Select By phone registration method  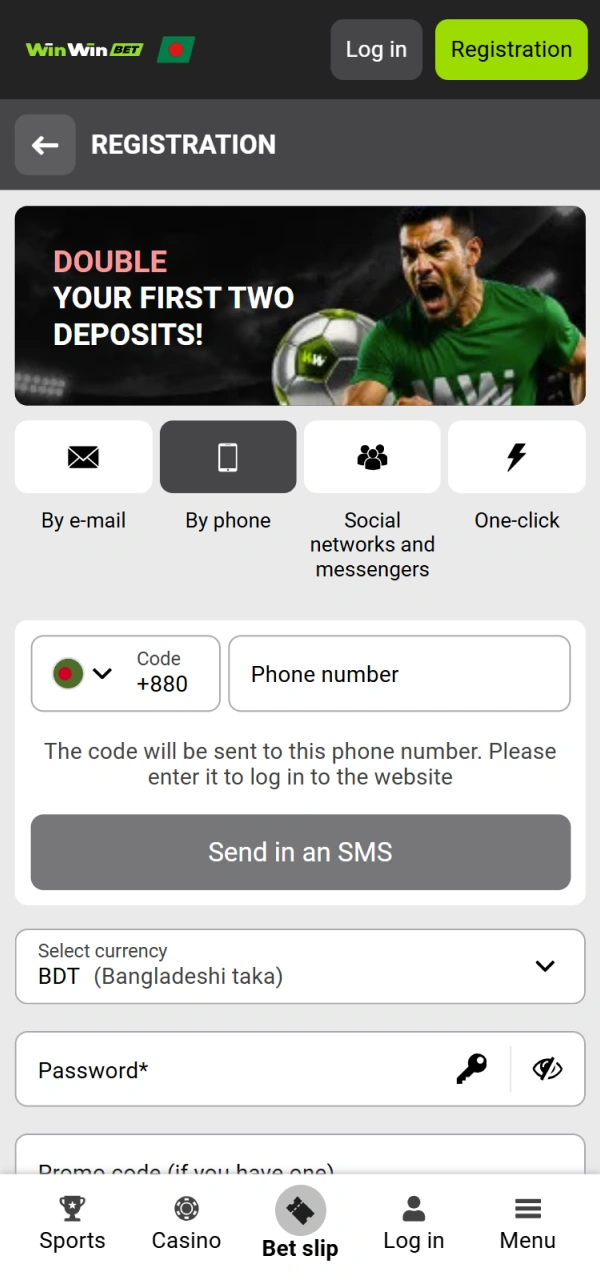coord(228,457)
